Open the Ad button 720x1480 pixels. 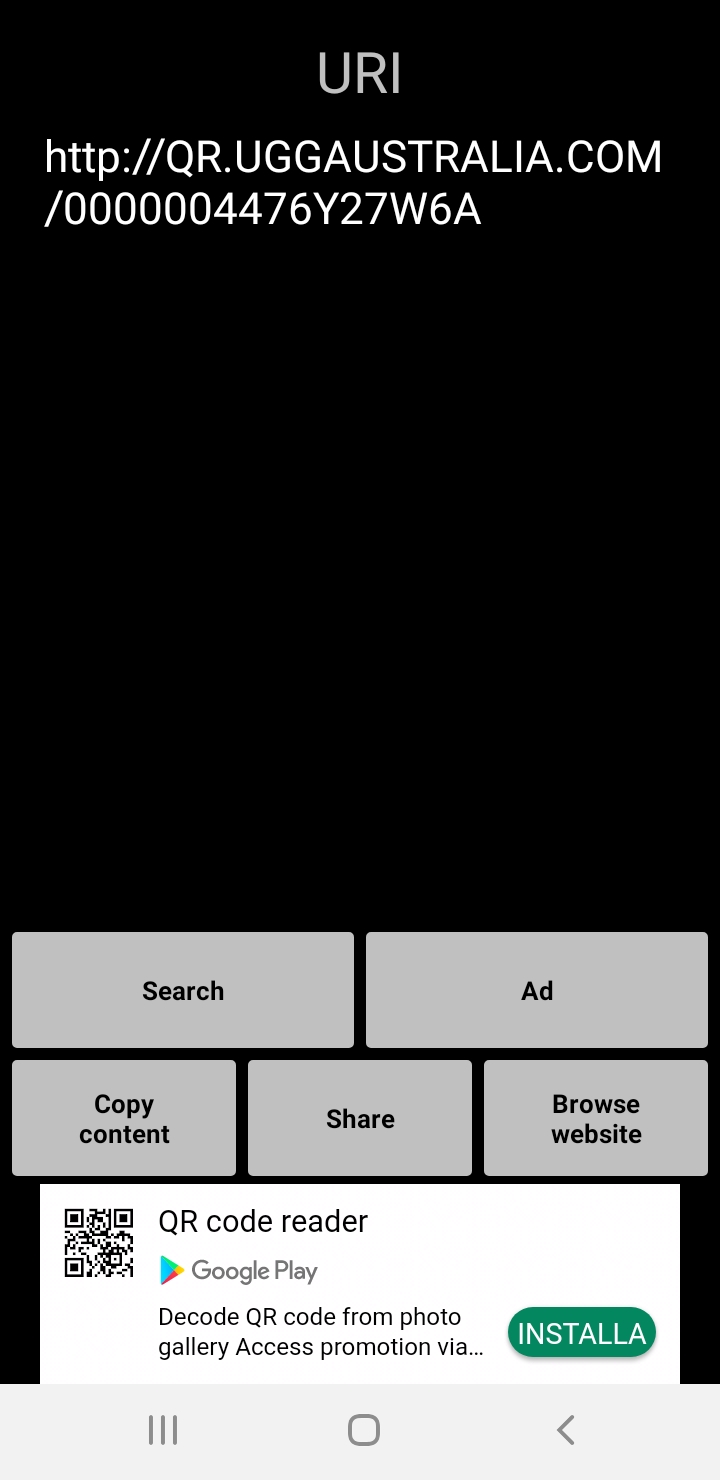pos(537,990)
